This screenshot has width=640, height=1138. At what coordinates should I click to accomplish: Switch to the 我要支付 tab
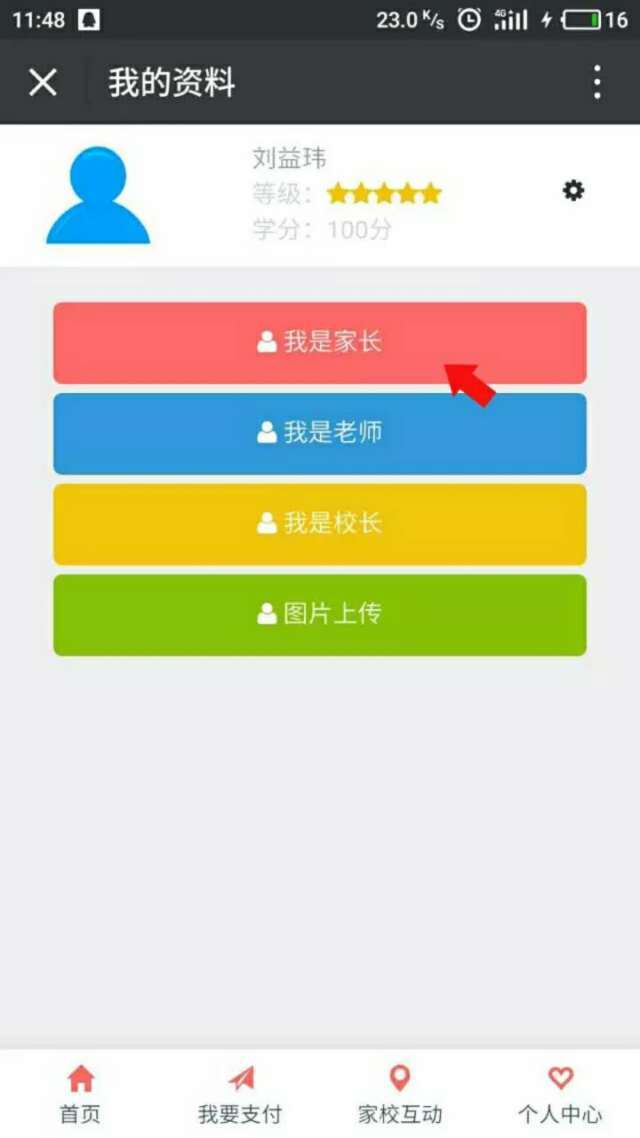[240, 1094]
